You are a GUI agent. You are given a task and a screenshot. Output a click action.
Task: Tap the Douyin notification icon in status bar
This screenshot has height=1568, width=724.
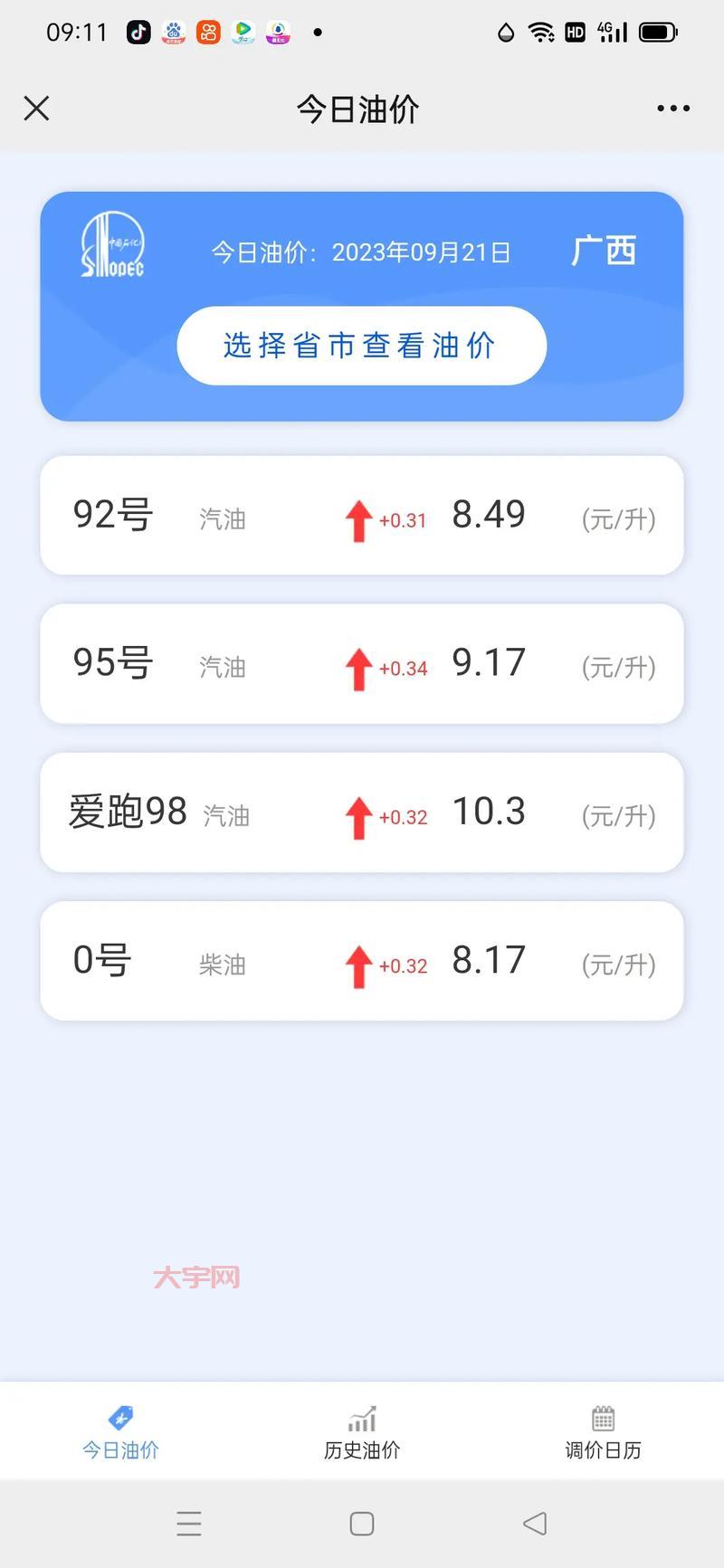coord(138,32)
